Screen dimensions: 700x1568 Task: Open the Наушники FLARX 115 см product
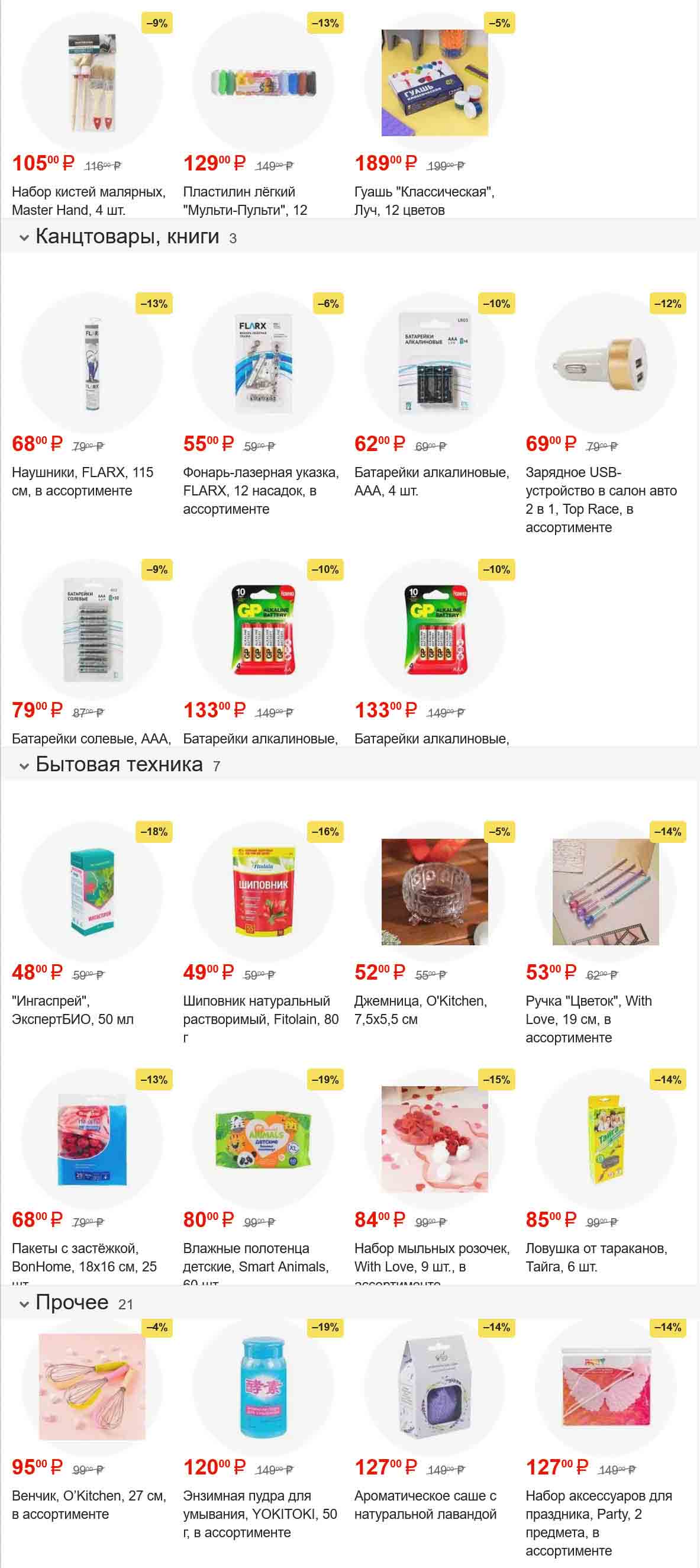[92, 363]
